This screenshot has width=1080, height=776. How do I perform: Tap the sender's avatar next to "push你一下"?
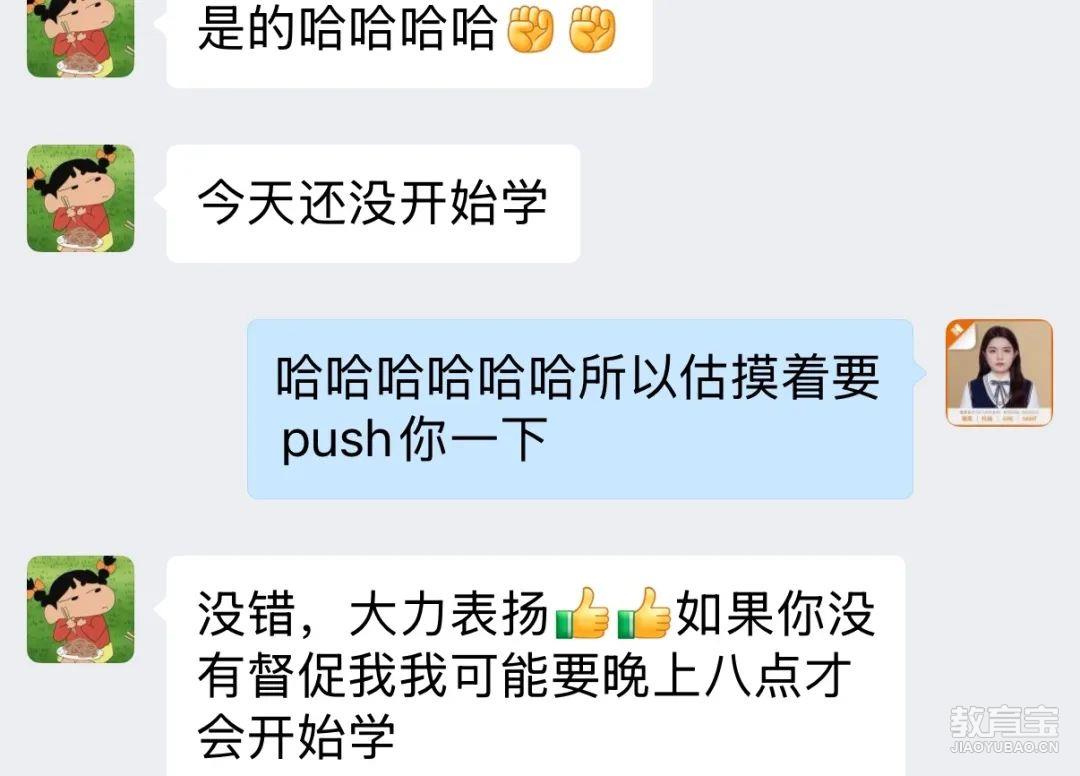999,373
